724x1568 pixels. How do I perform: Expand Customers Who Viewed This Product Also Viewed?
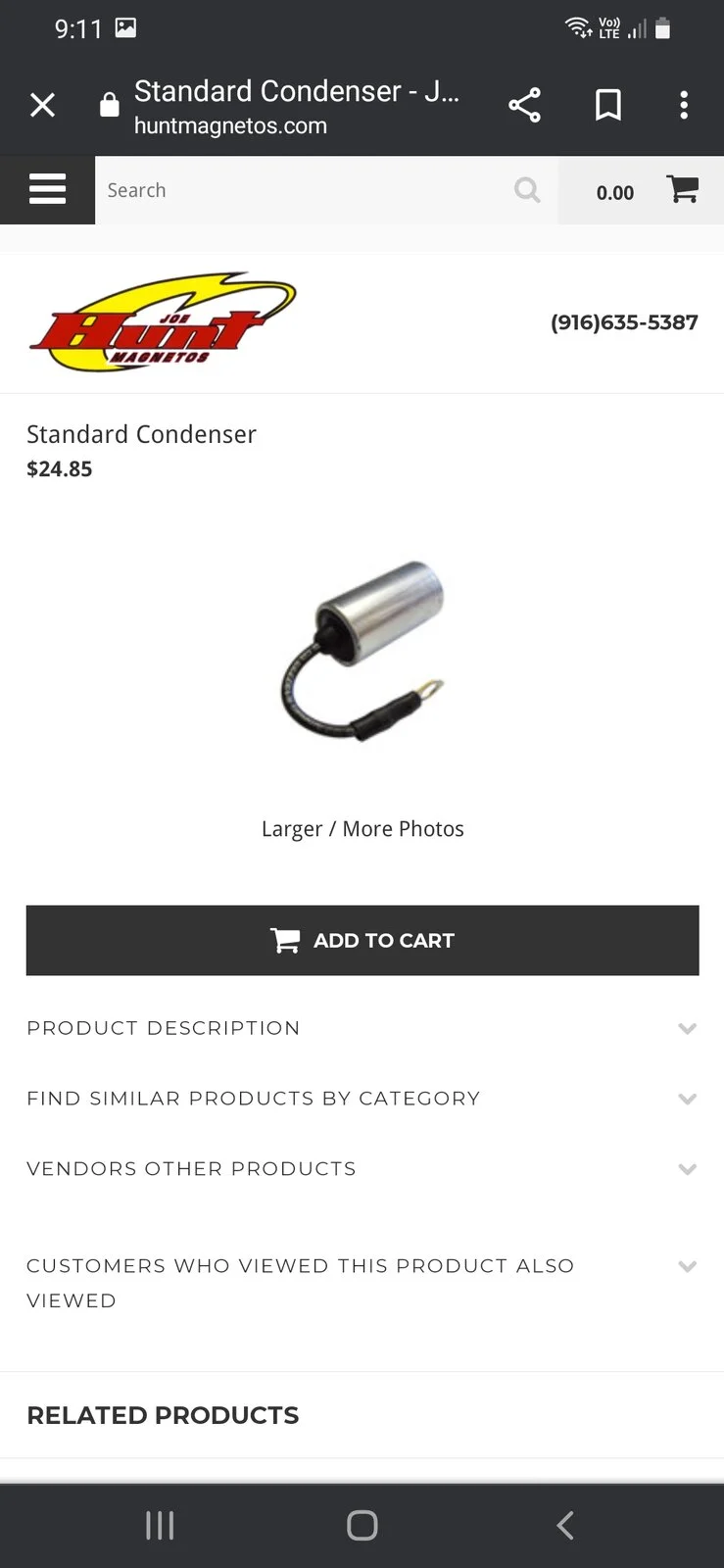pyautogui.click(x=362, y=1283)
